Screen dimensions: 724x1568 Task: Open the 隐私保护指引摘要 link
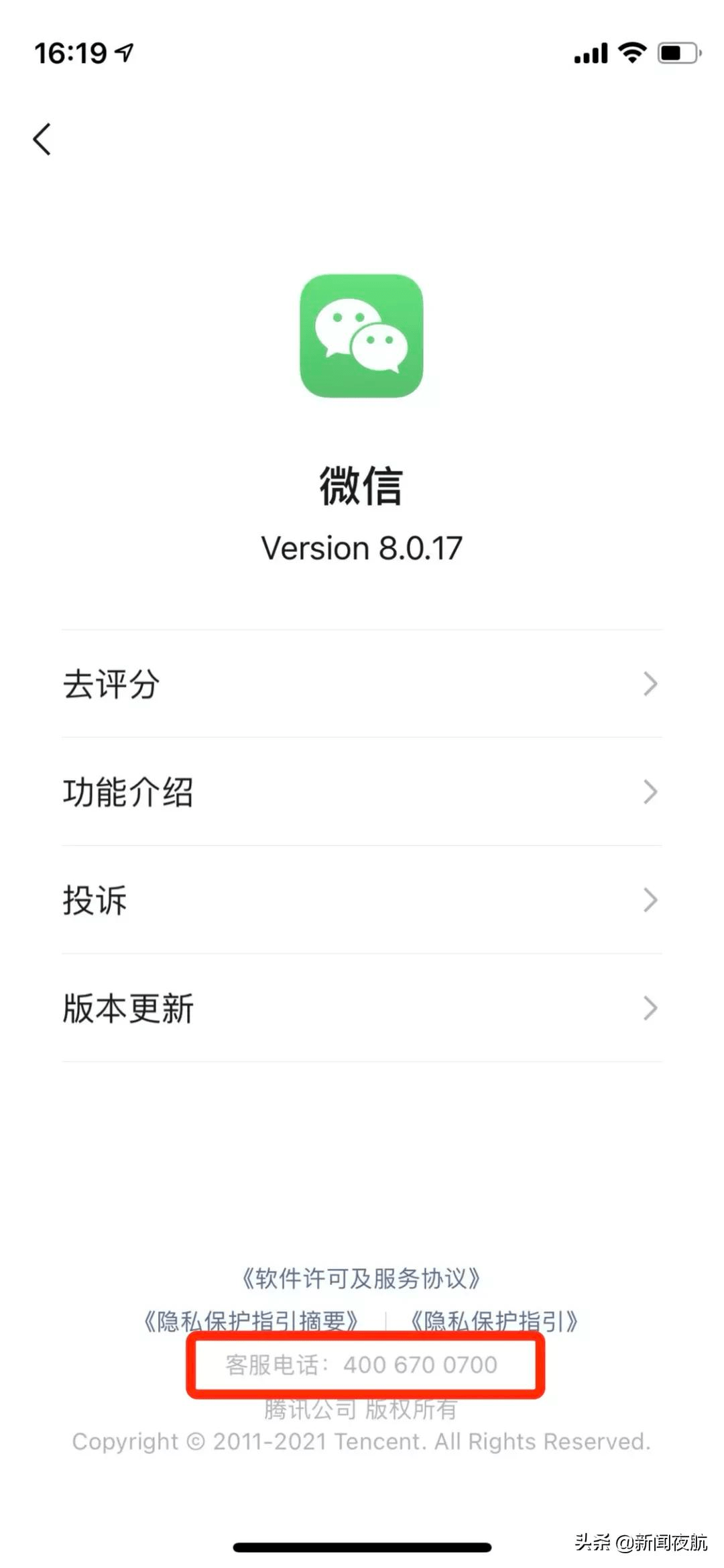pyautogui.click(x=251, y=1320)
